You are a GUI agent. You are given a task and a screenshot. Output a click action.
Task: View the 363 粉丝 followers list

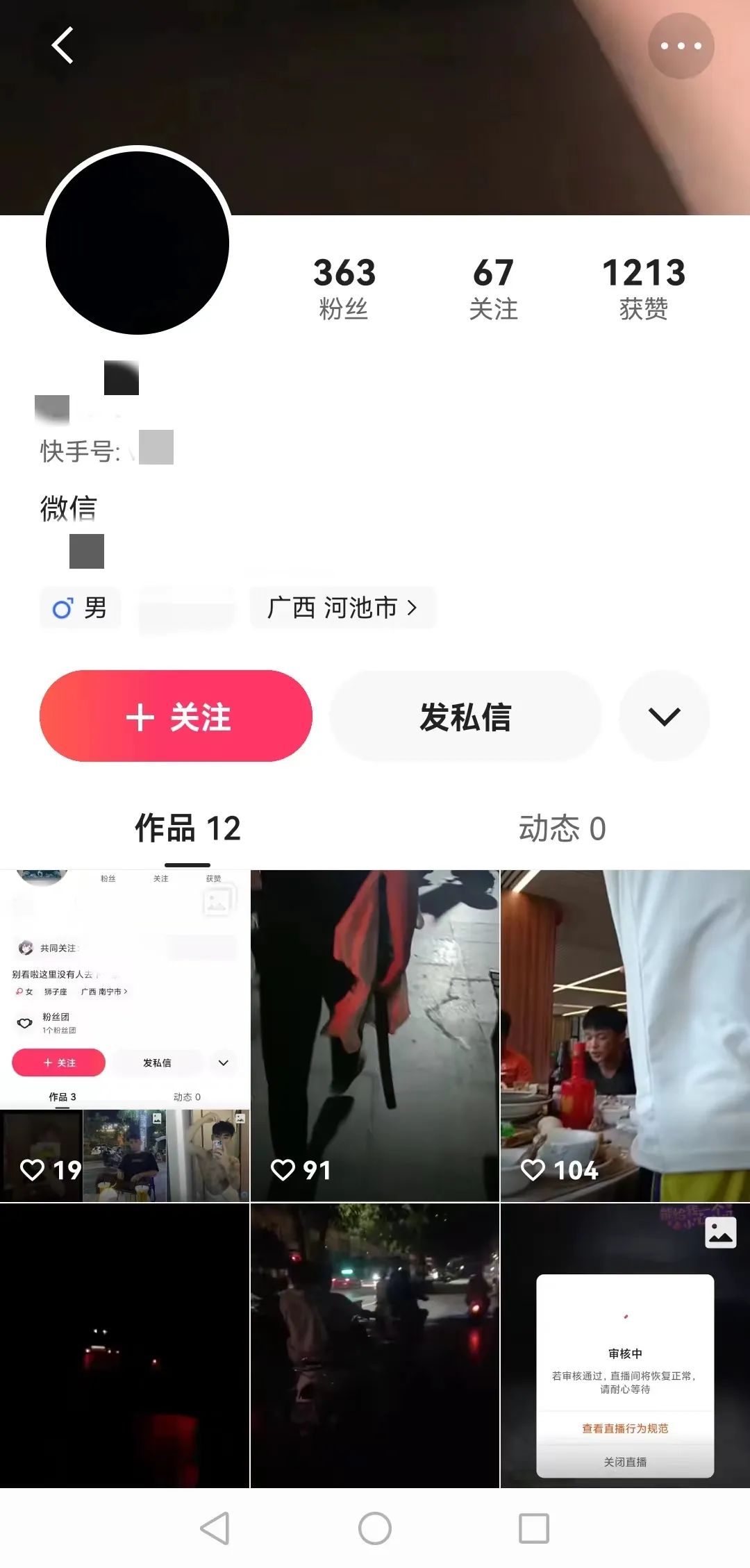(344, 287)
